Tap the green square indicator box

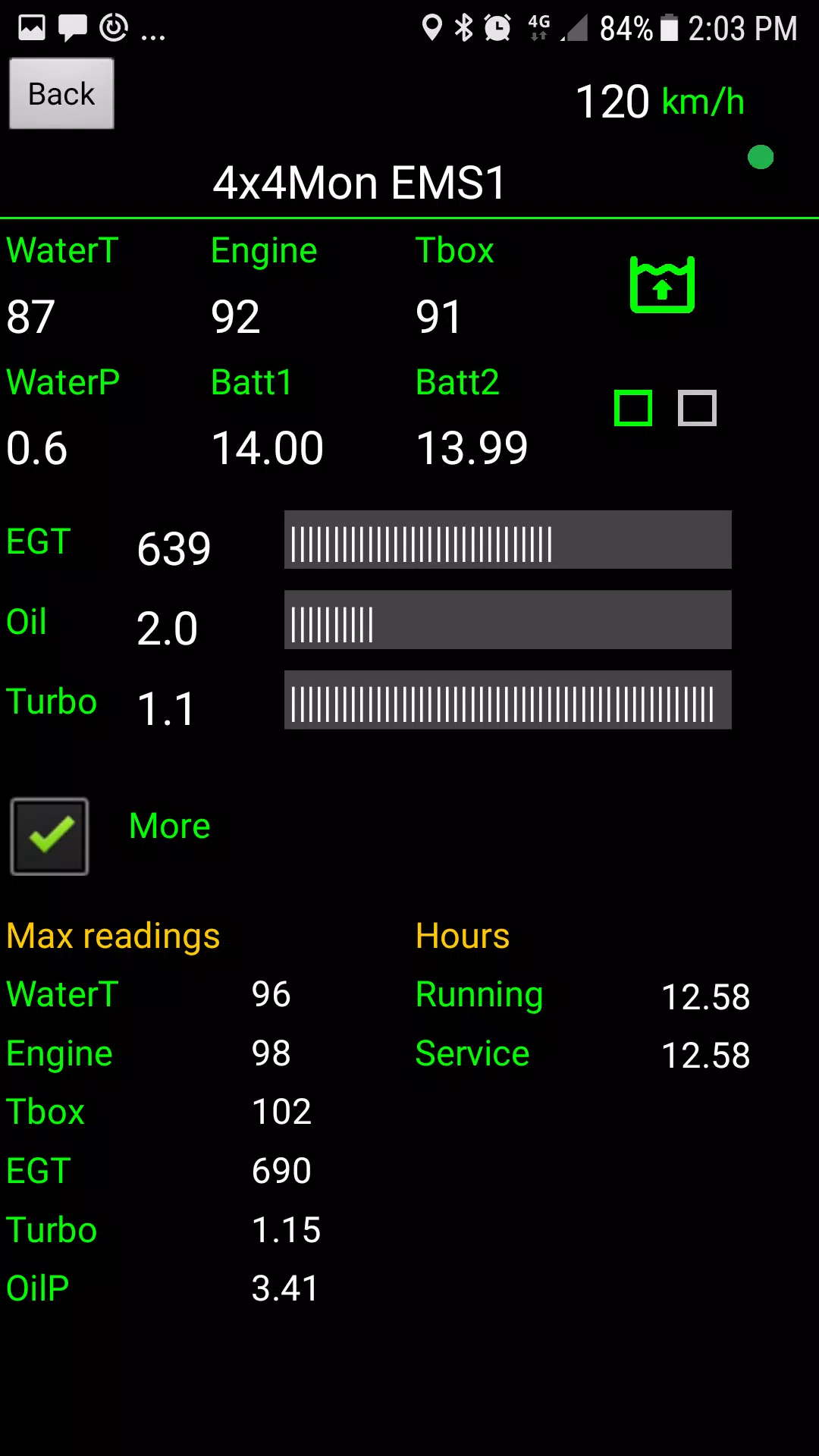633,408
